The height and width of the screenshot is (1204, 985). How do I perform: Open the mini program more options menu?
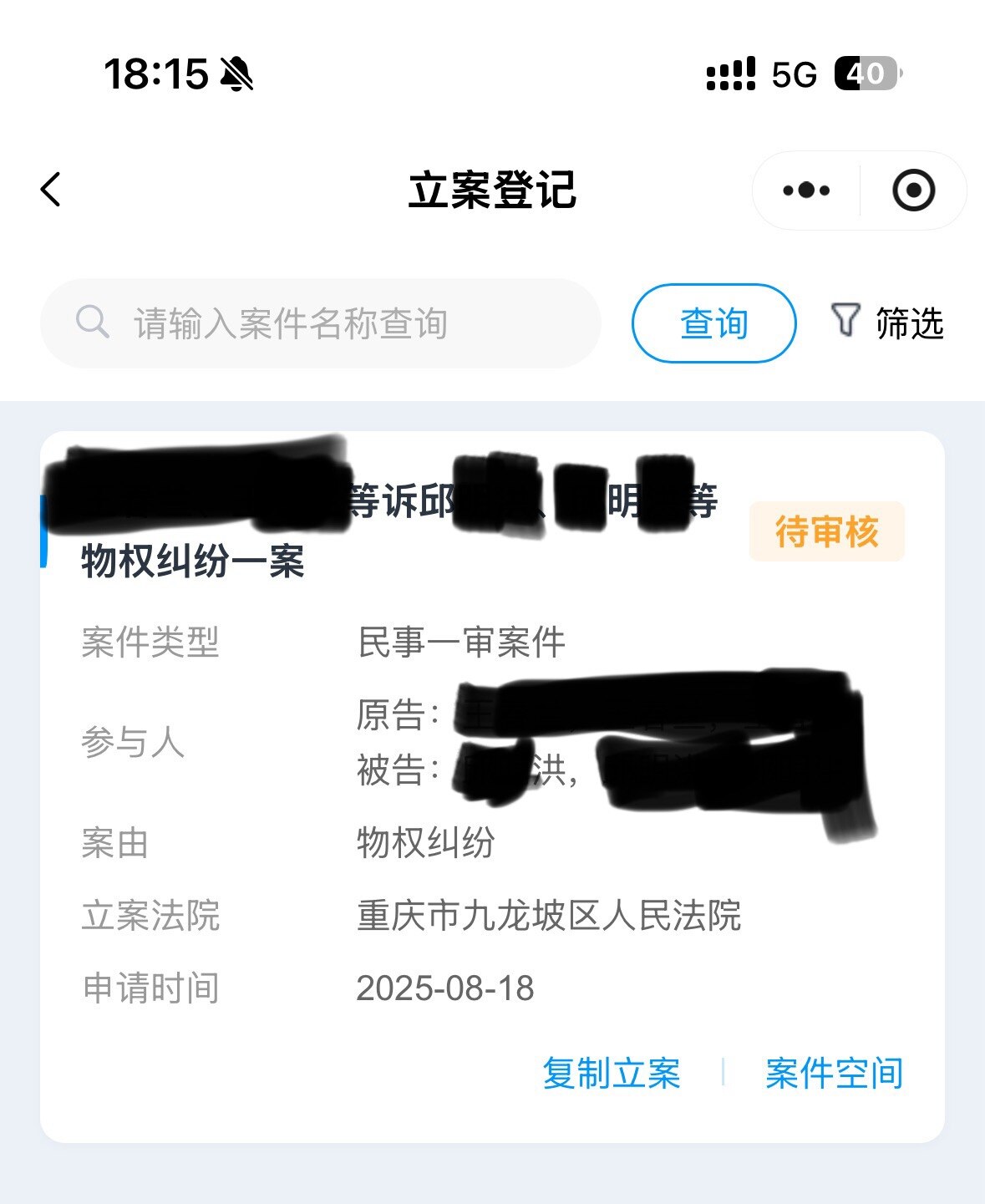806,191
